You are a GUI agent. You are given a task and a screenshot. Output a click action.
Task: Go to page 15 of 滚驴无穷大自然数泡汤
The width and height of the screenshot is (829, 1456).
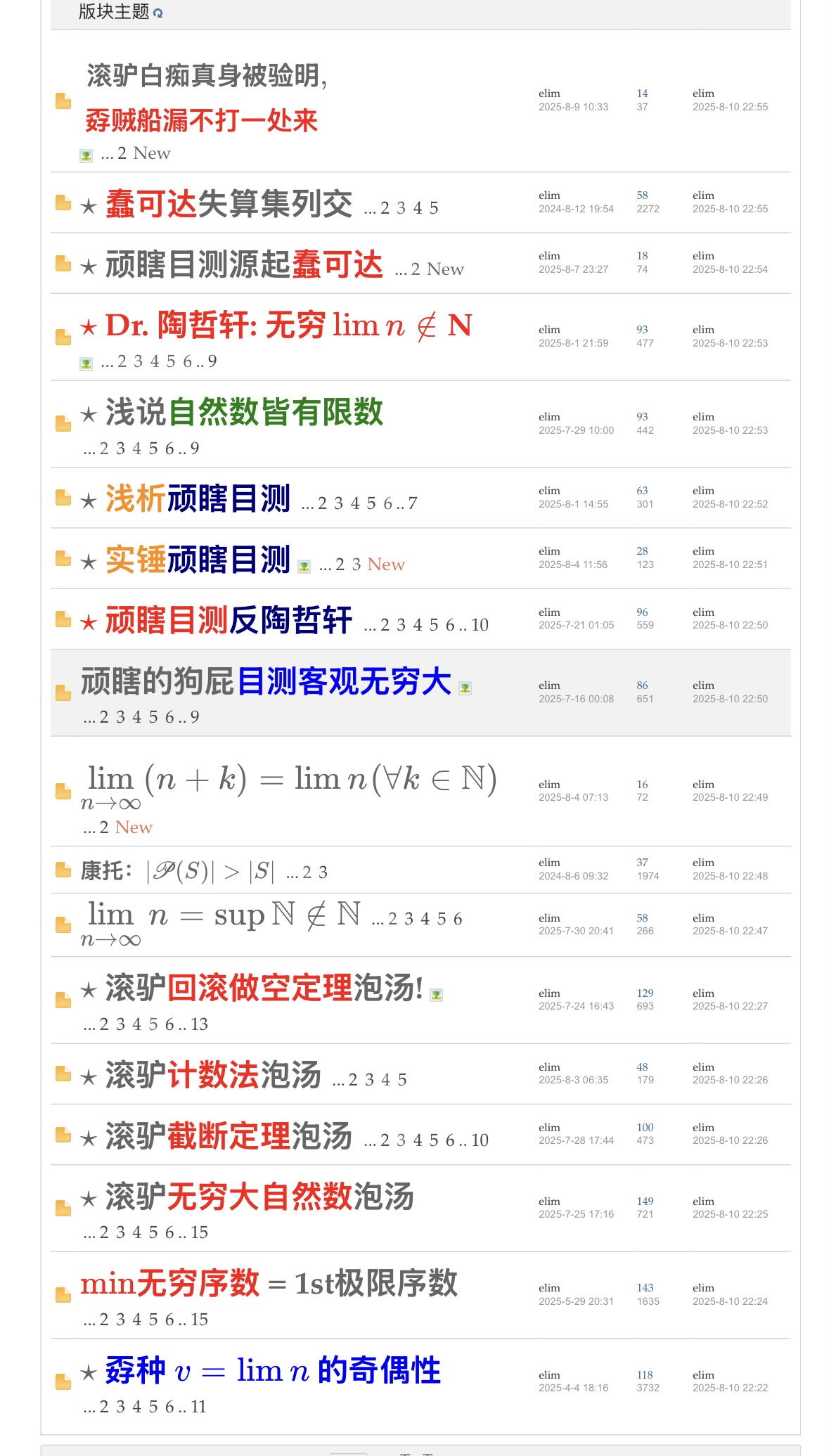coord(199,1232)
